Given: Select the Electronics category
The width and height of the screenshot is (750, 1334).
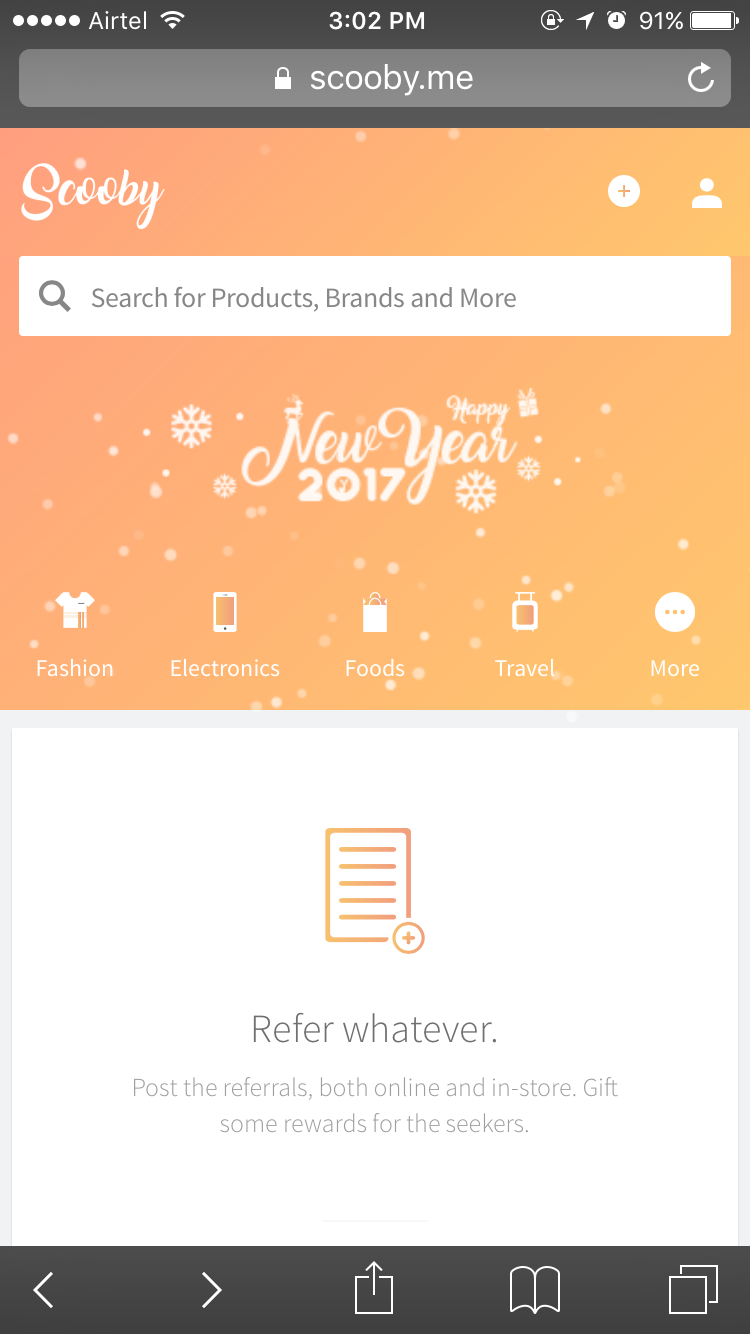Looking at the screenshot, I should pos(225,632).
